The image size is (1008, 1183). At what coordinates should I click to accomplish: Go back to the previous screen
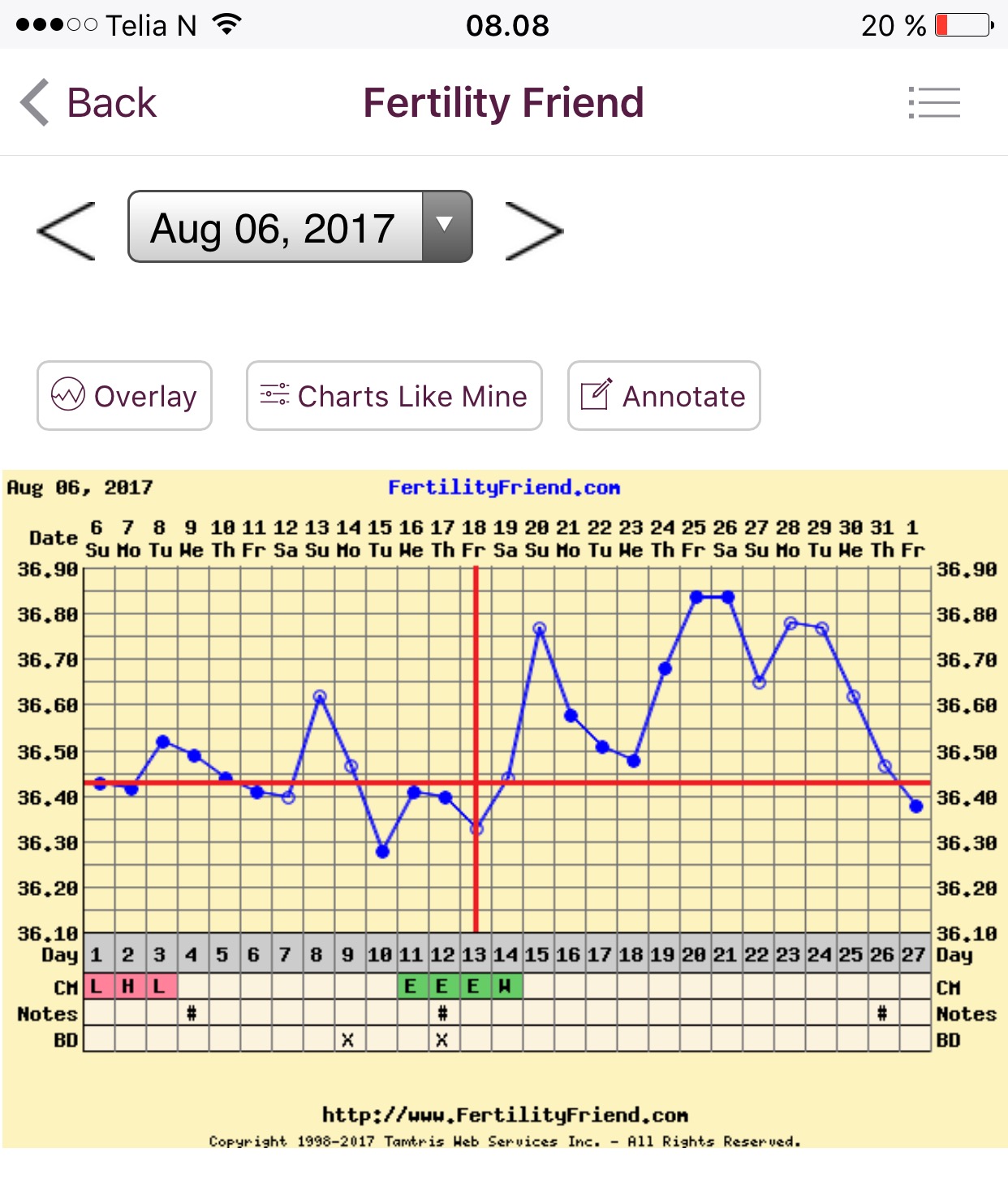click(89, 103)
